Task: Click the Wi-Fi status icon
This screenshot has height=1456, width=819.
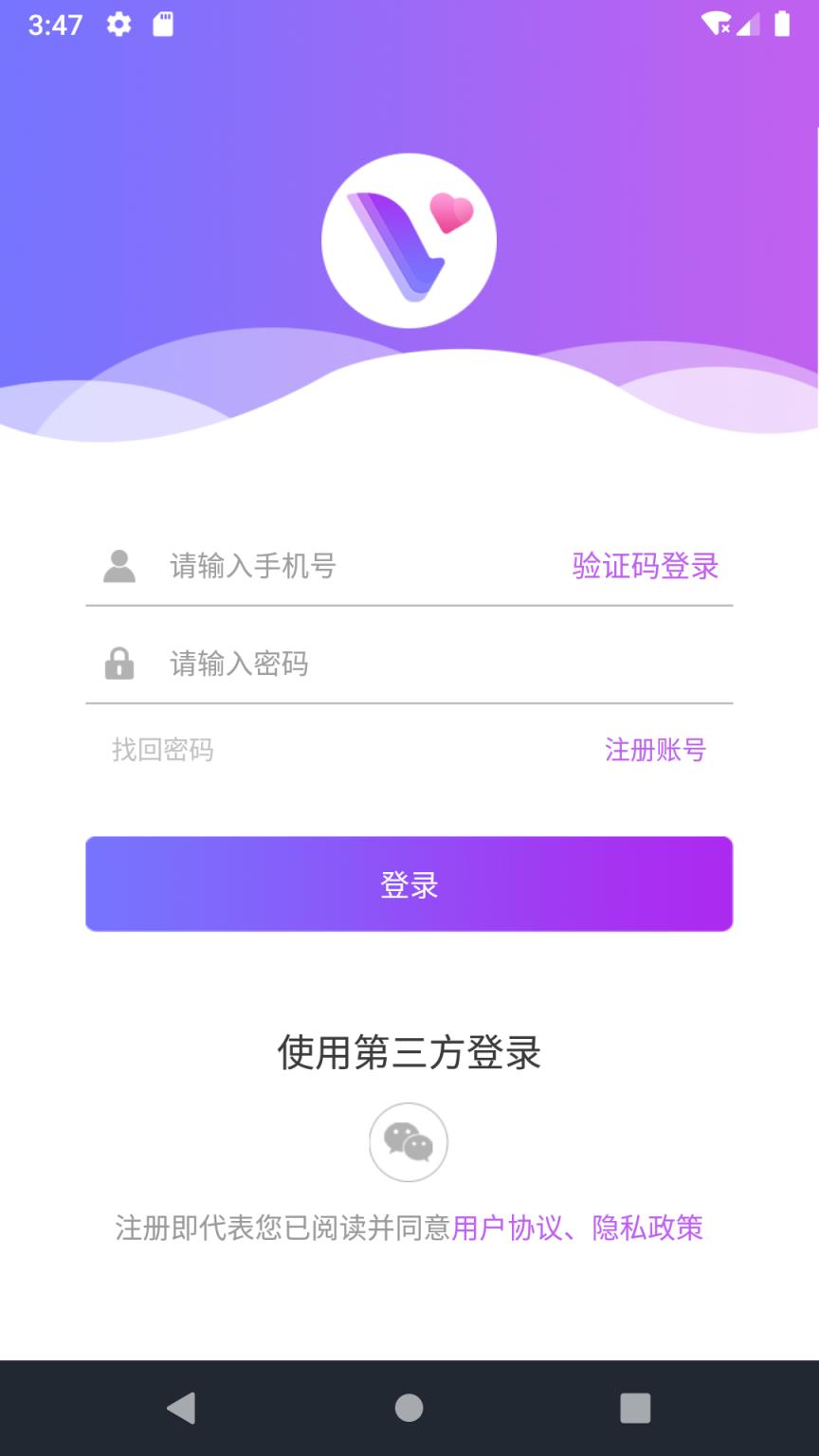Action: (x=718, y=24)
